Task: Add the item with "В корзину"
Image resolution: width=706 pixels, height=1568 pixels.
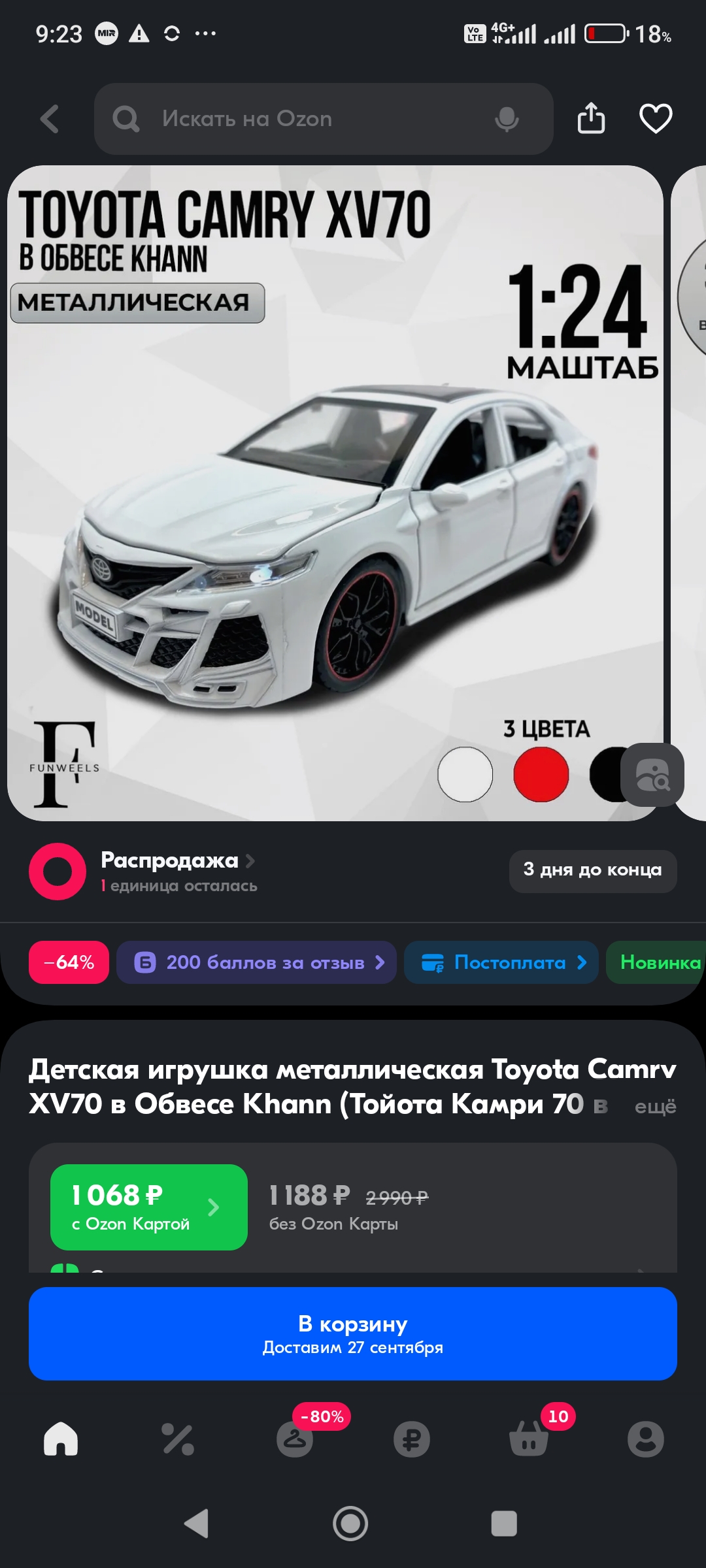Action: 353,1333
